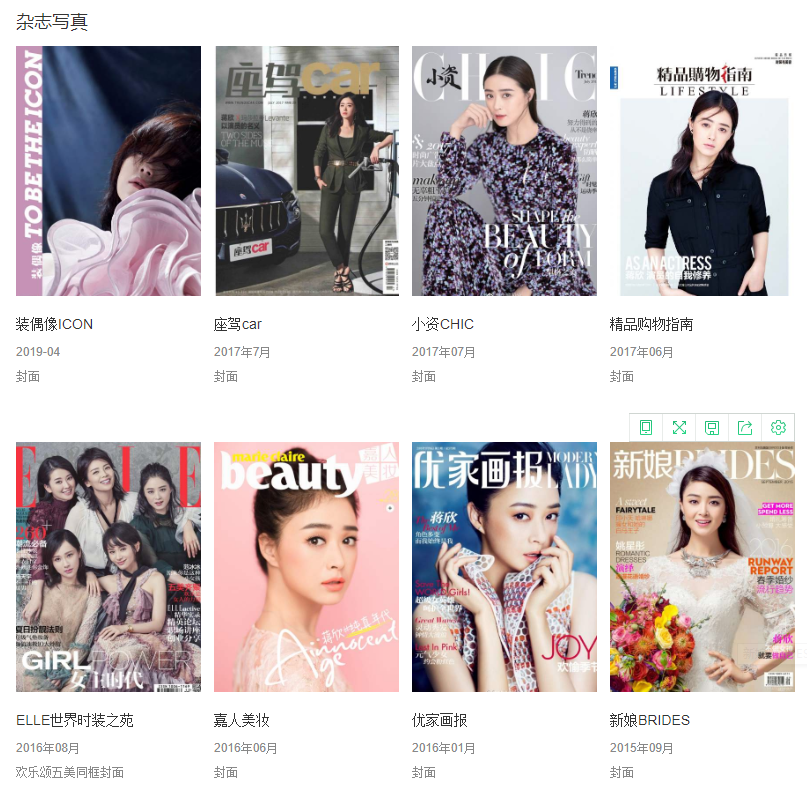Expand the image to fullscreen

[x=679, y=428]
